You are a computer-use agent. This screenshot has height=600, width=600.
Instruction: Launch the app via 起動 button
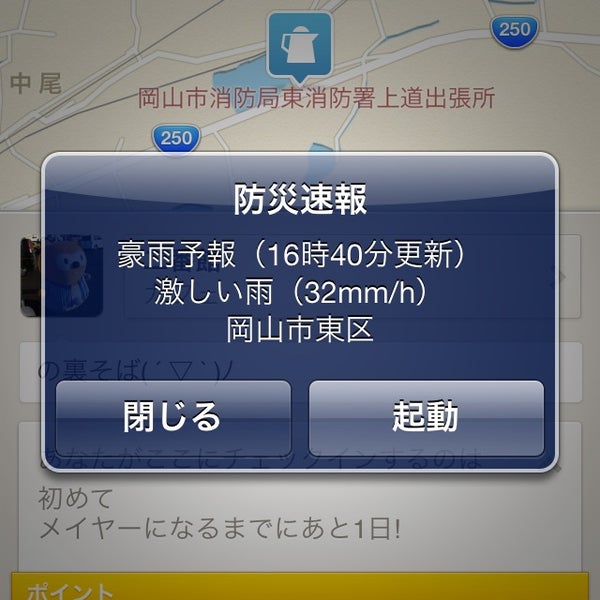click(426, 417)
